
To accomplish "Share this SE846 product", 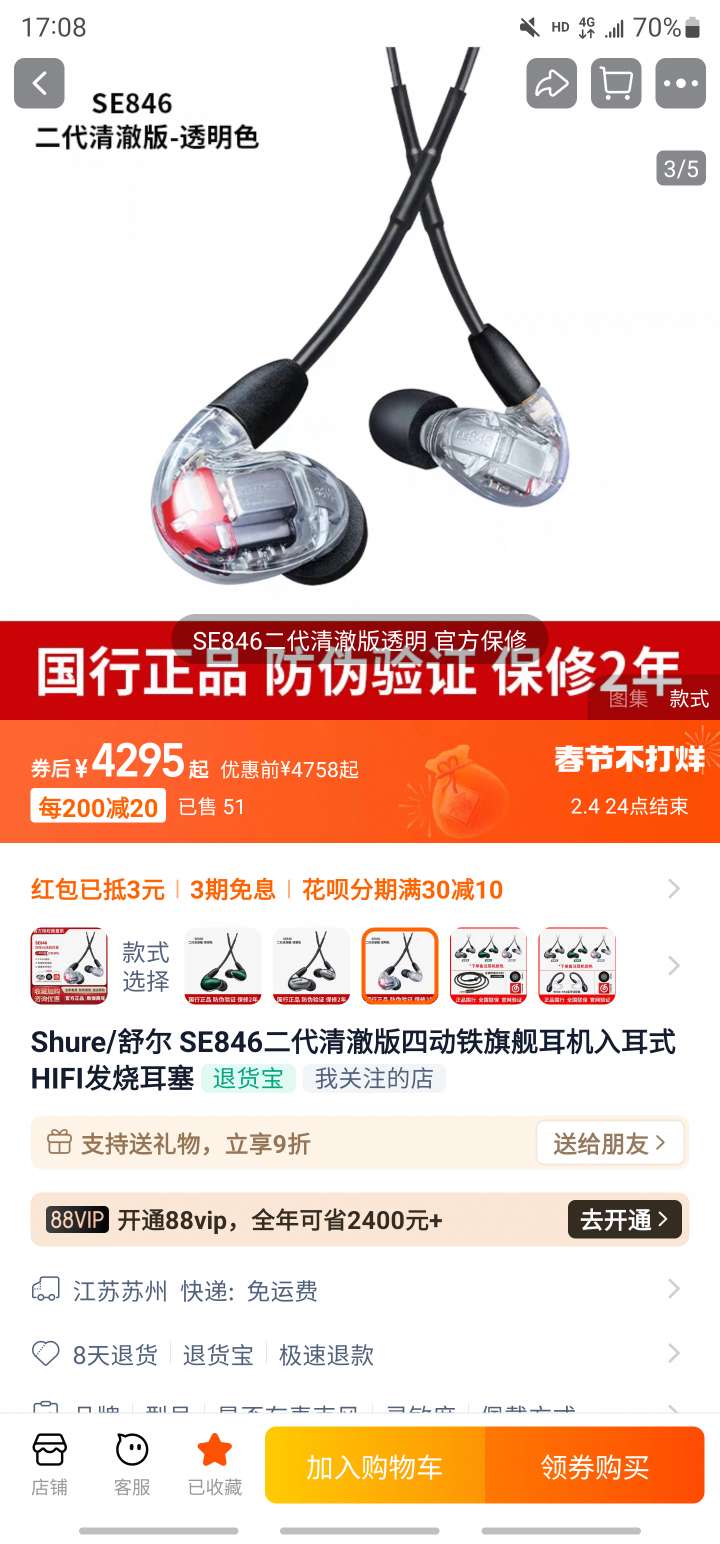I will tap(551, 83).
